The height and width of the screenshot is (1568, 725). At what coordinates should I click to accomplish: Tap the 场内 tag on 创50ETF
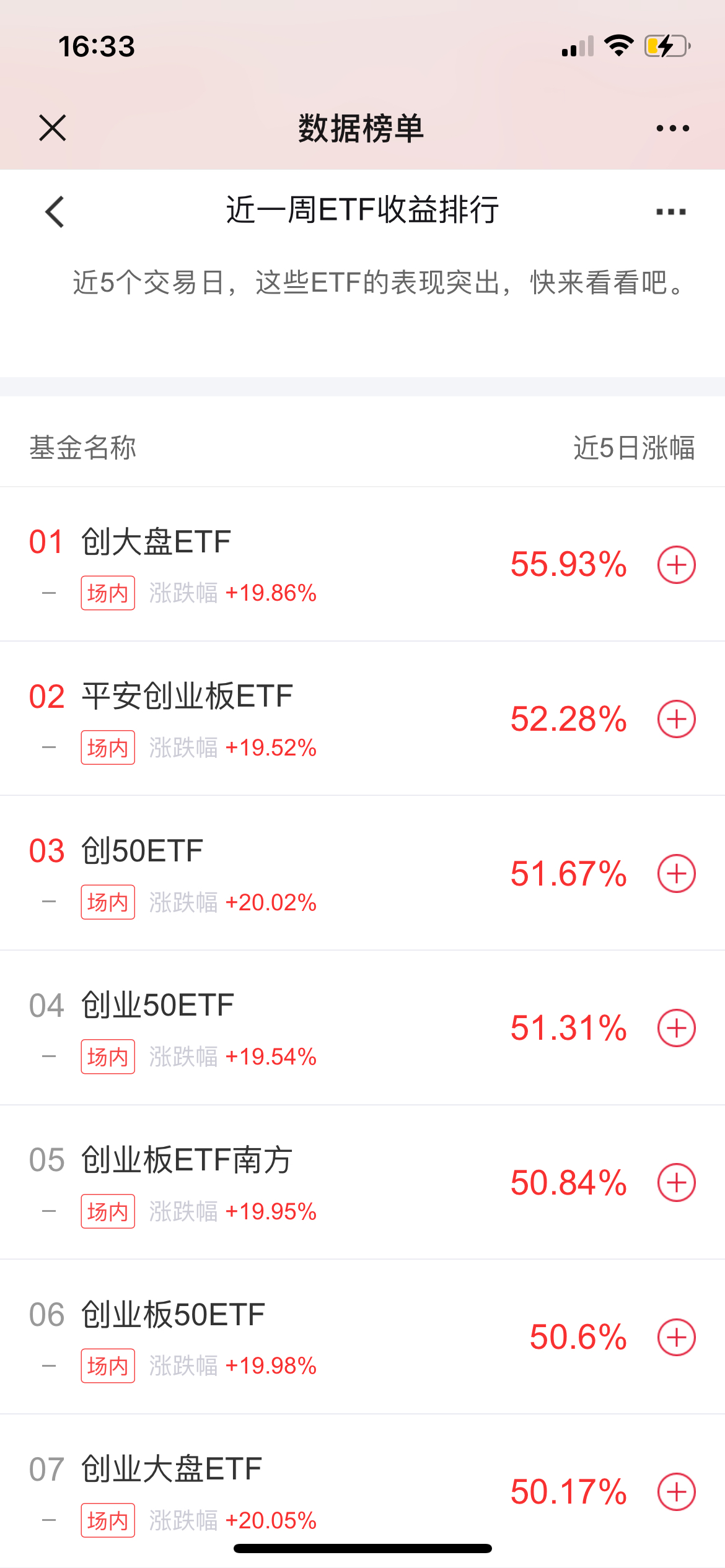pos(107,902)
